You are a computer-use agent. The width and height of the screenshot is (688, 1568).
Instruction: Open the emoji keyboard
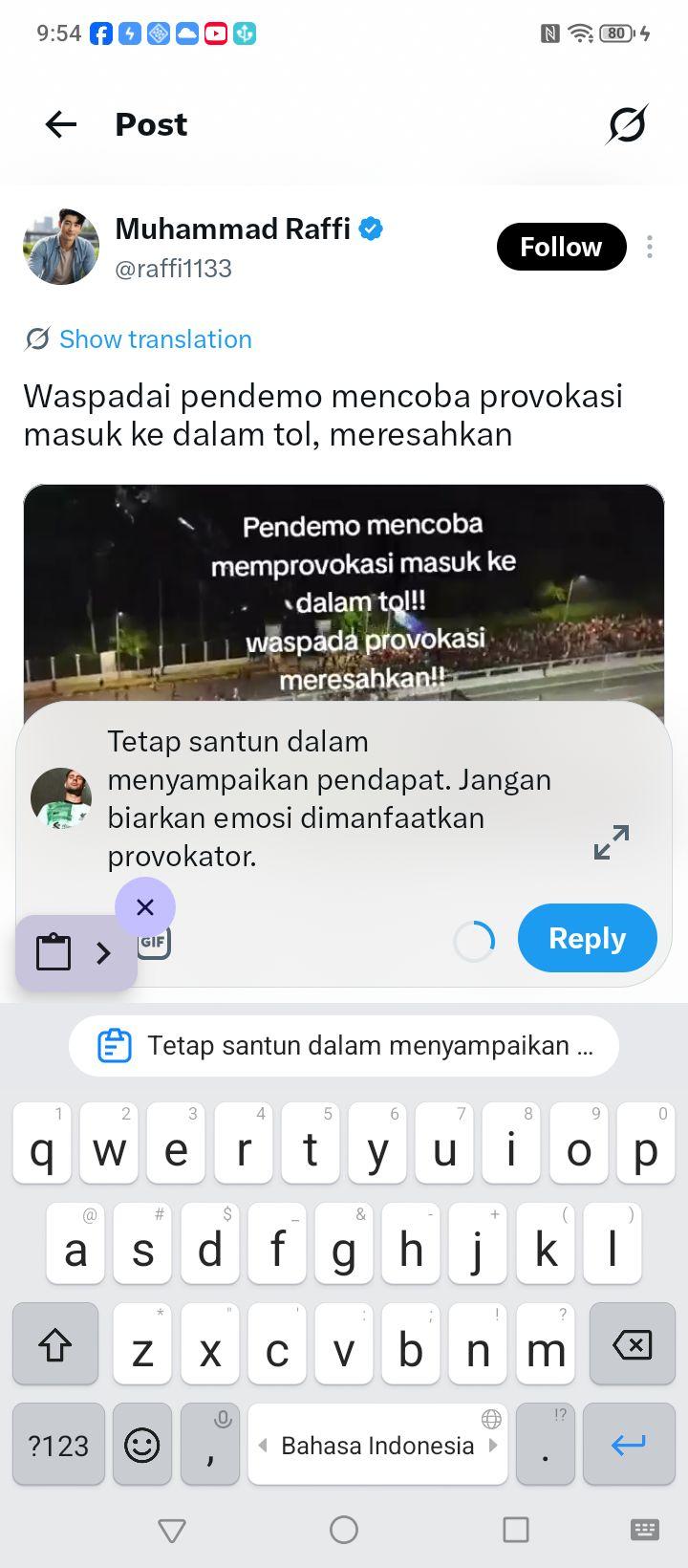pyautogui.click(x=142, y=1444)
